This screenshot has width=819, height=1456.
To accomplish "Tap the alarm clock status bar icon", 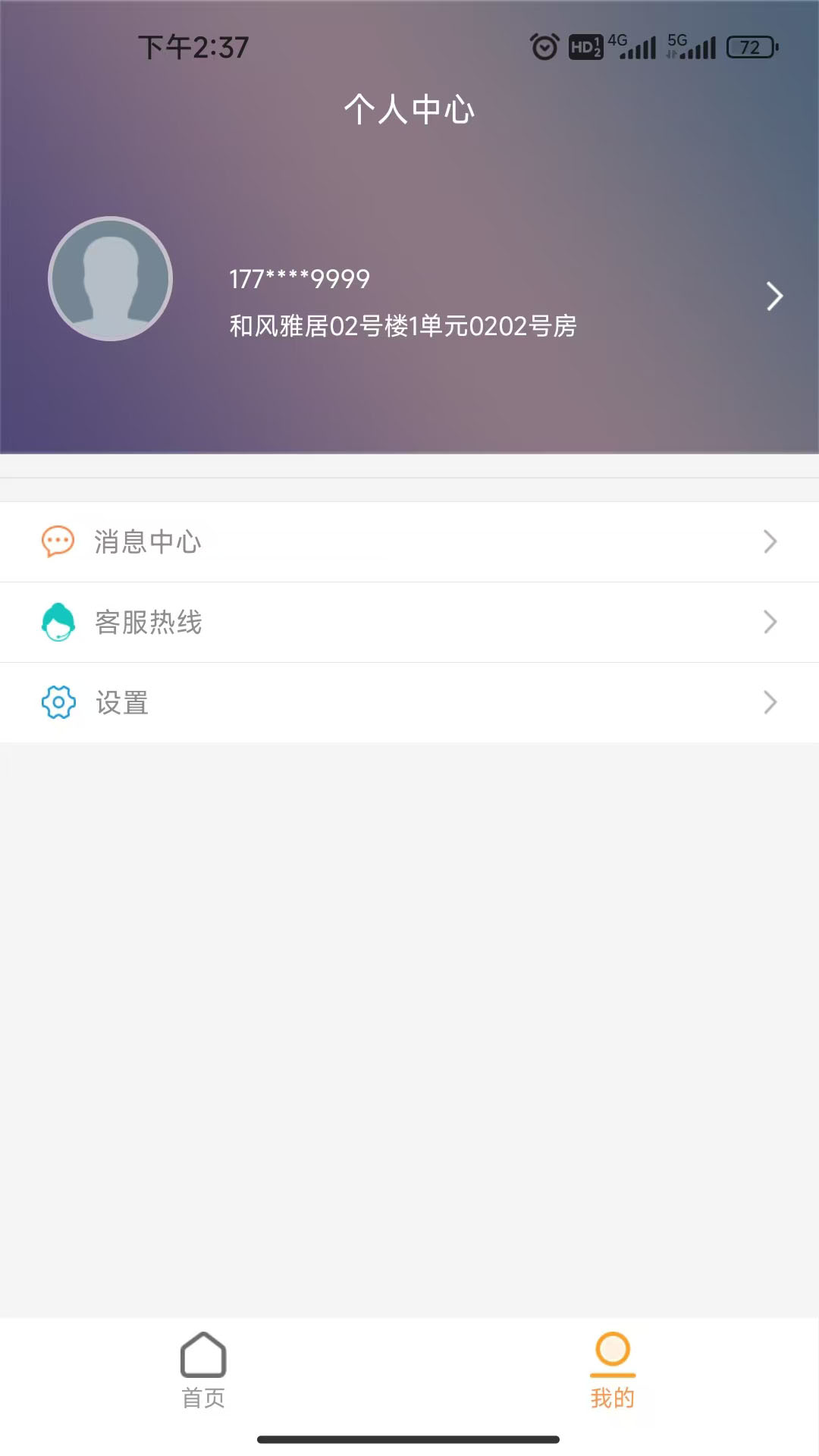I will coord(544,47).
